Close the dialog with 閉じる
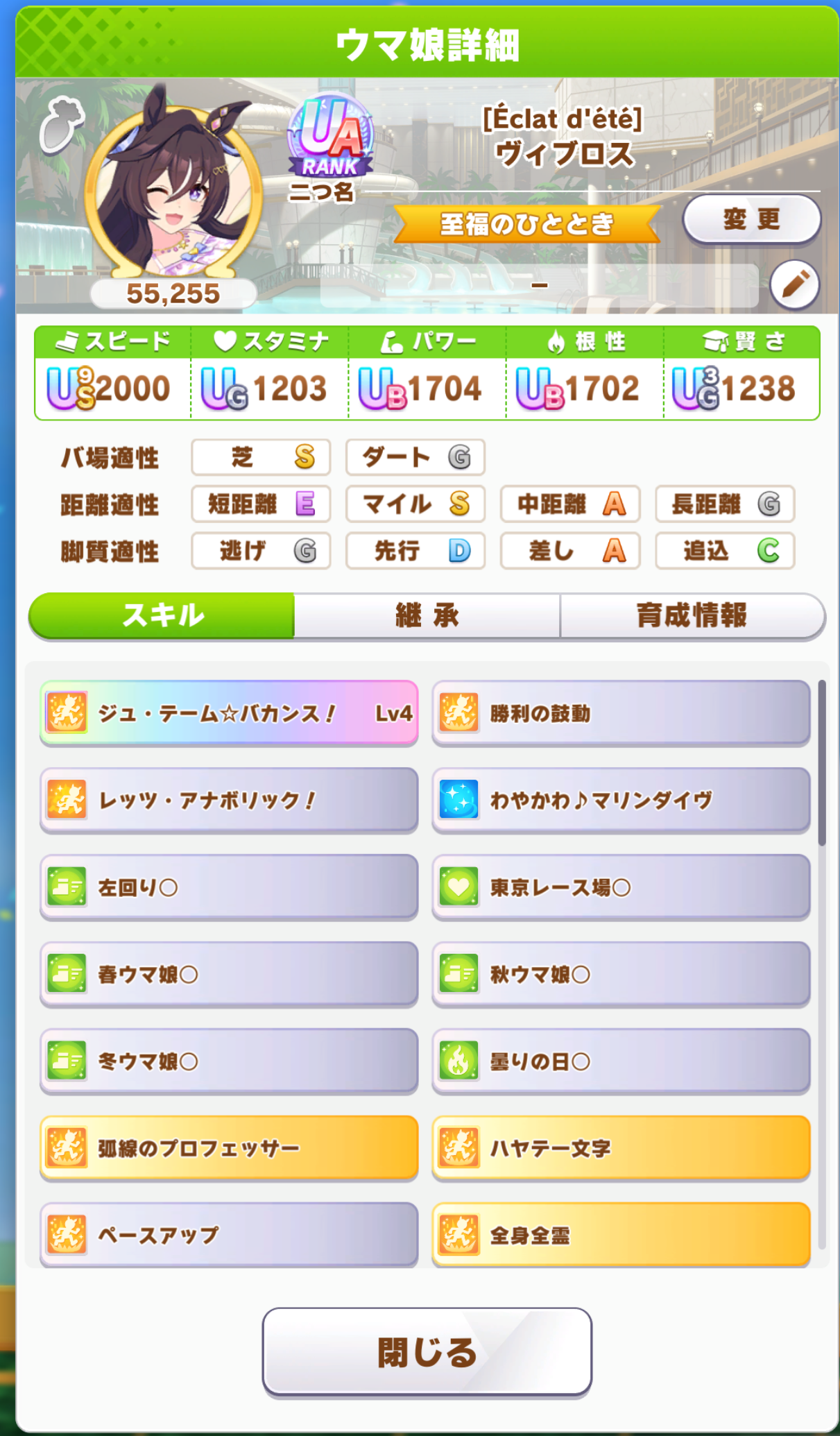Screen dimensions: 840x1436 [x=427, y=1351]
